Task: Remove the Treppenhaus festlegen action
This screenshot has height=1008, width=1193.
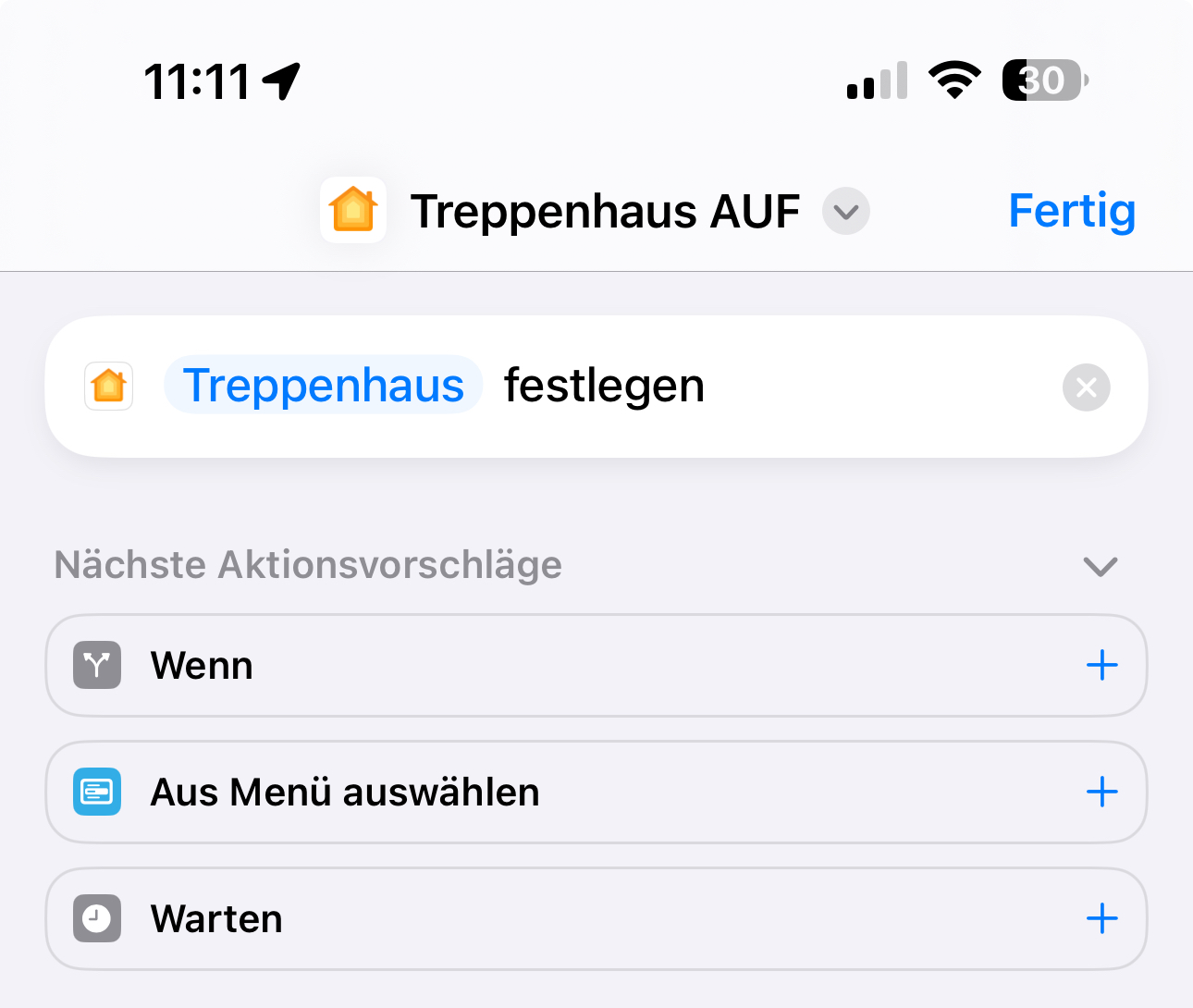Action: pos(1086,387)
